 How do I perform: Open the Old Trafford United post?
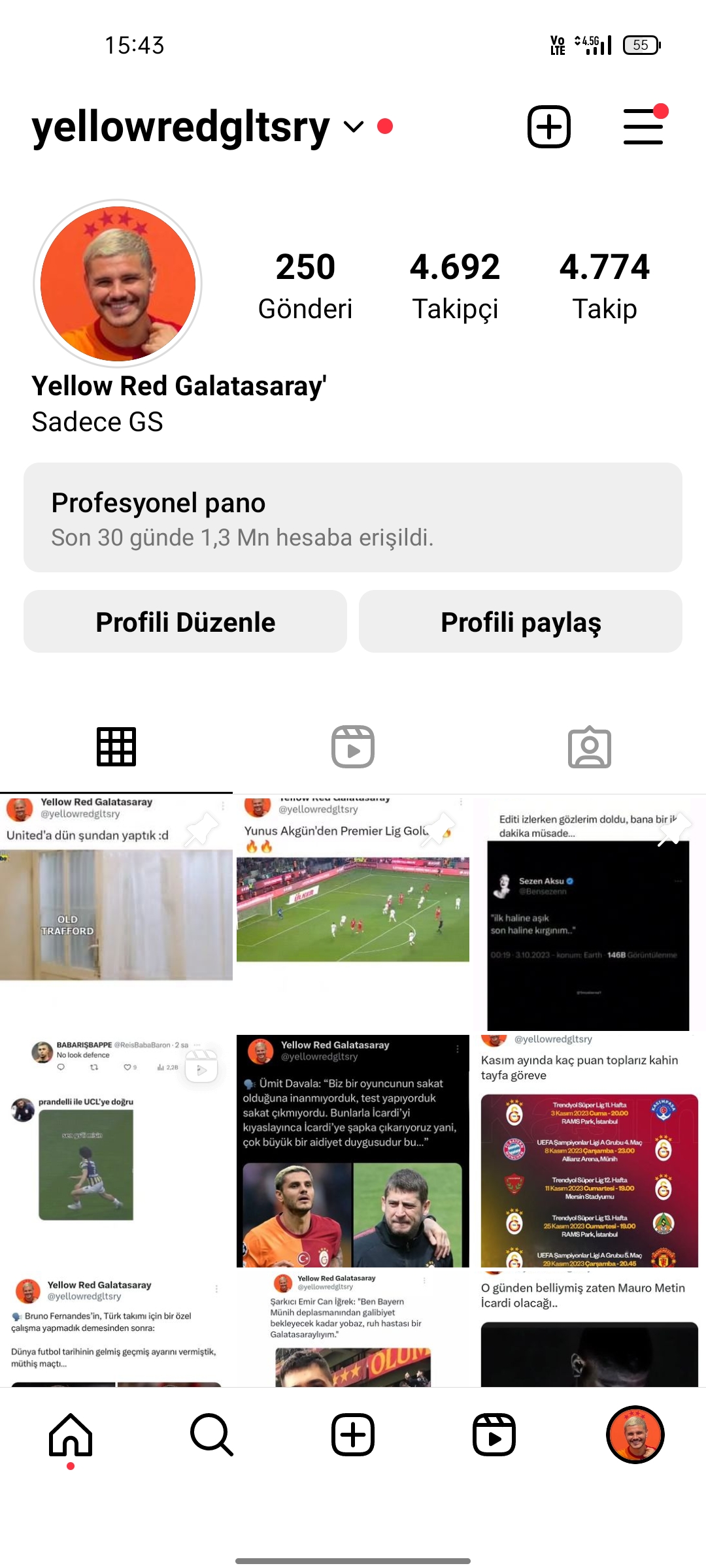116,913
